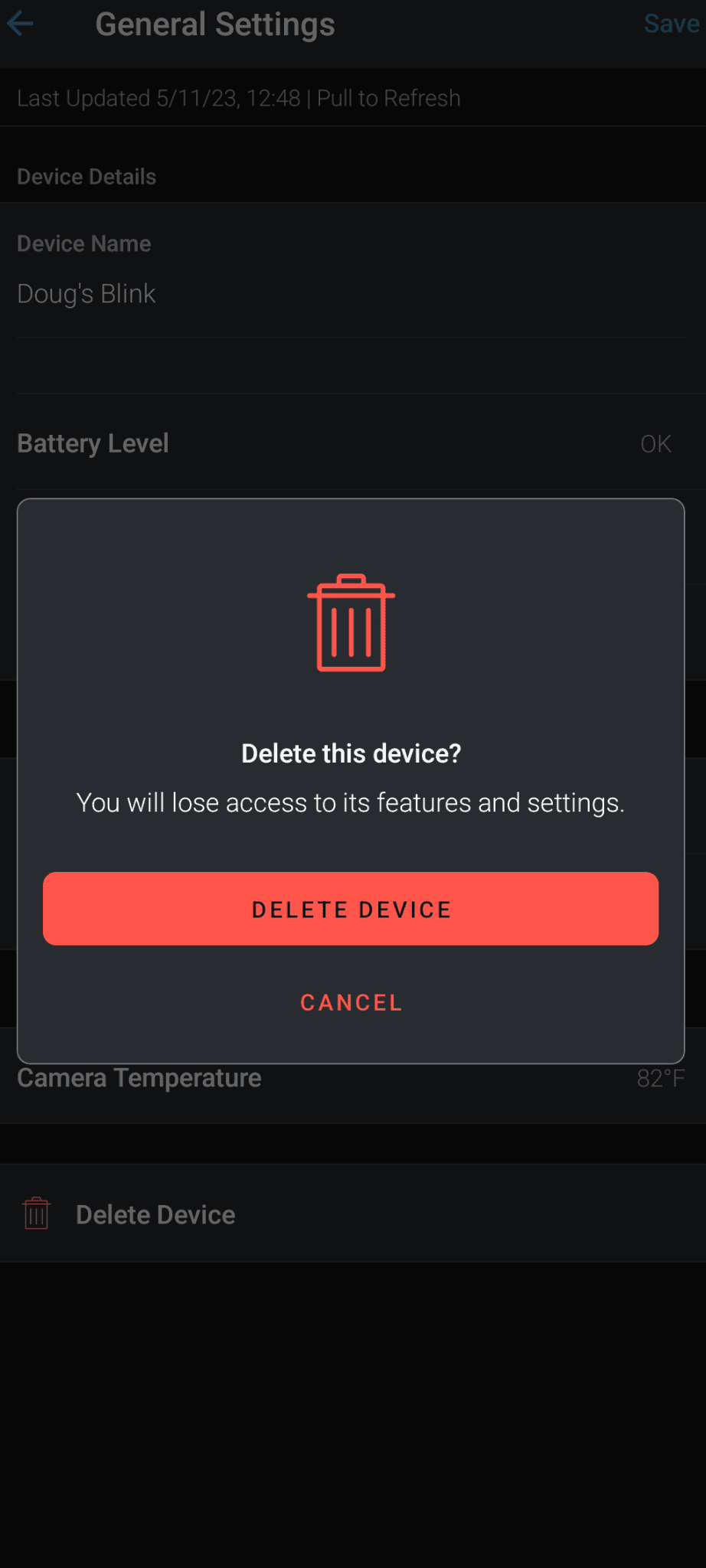Open the Device Name field showing Doug's Blink
Viewport: 706px width, 1568px height.
click(87, 293)
